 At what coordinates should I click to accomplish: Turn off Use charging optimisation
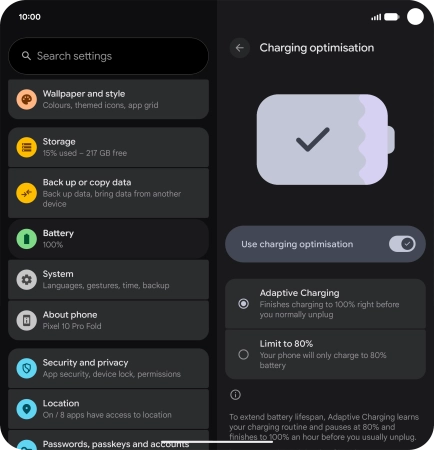402,244
